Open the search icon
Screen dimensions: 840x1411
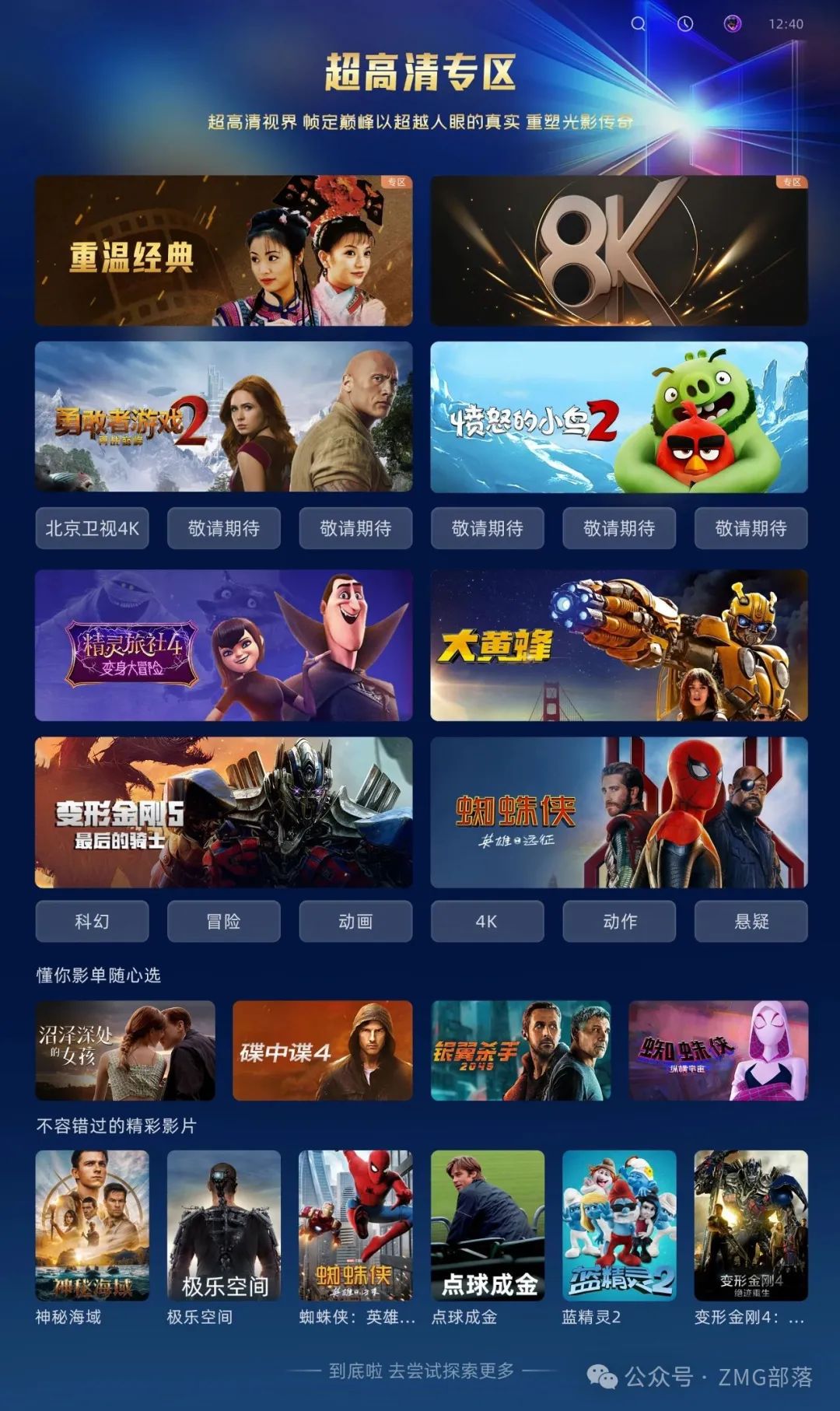639,24
